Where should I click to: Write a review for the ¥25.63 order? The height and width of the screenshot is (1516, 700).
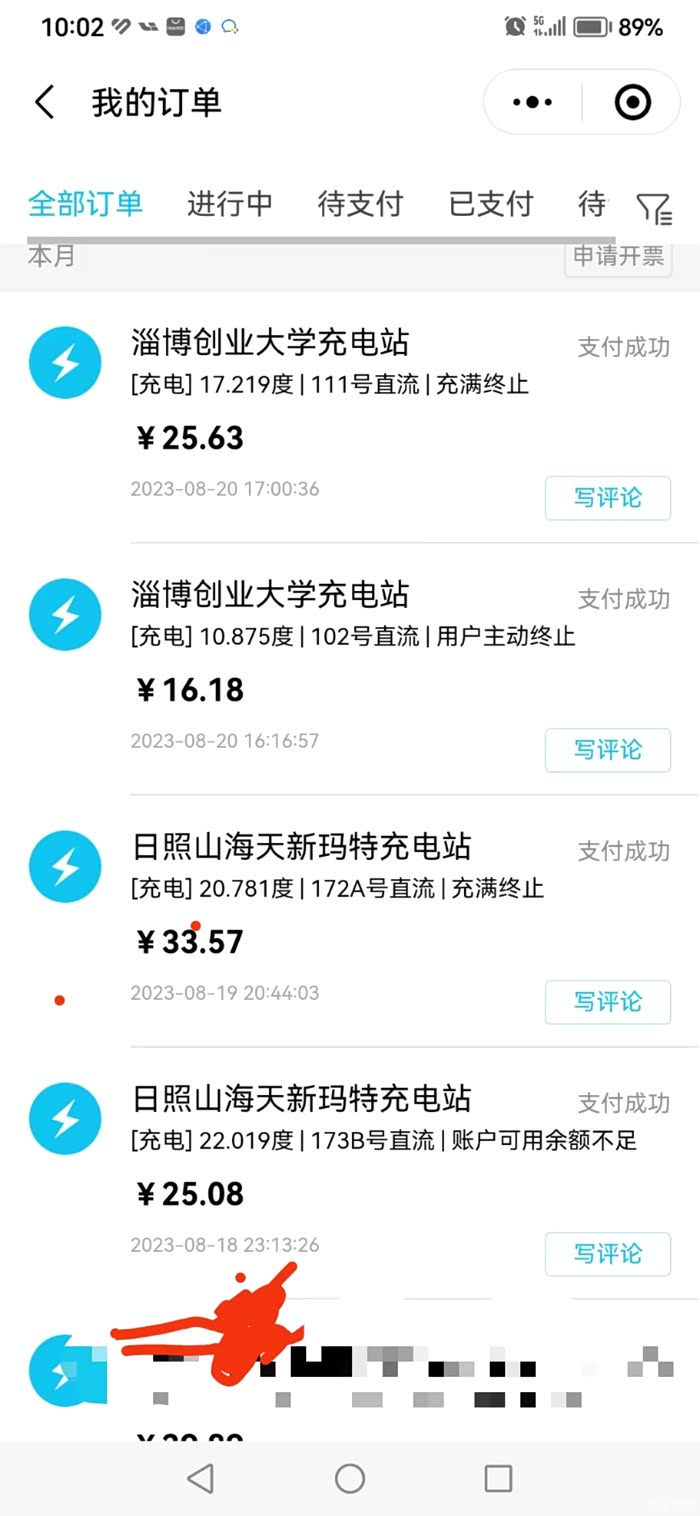click(x=607, y=498)
